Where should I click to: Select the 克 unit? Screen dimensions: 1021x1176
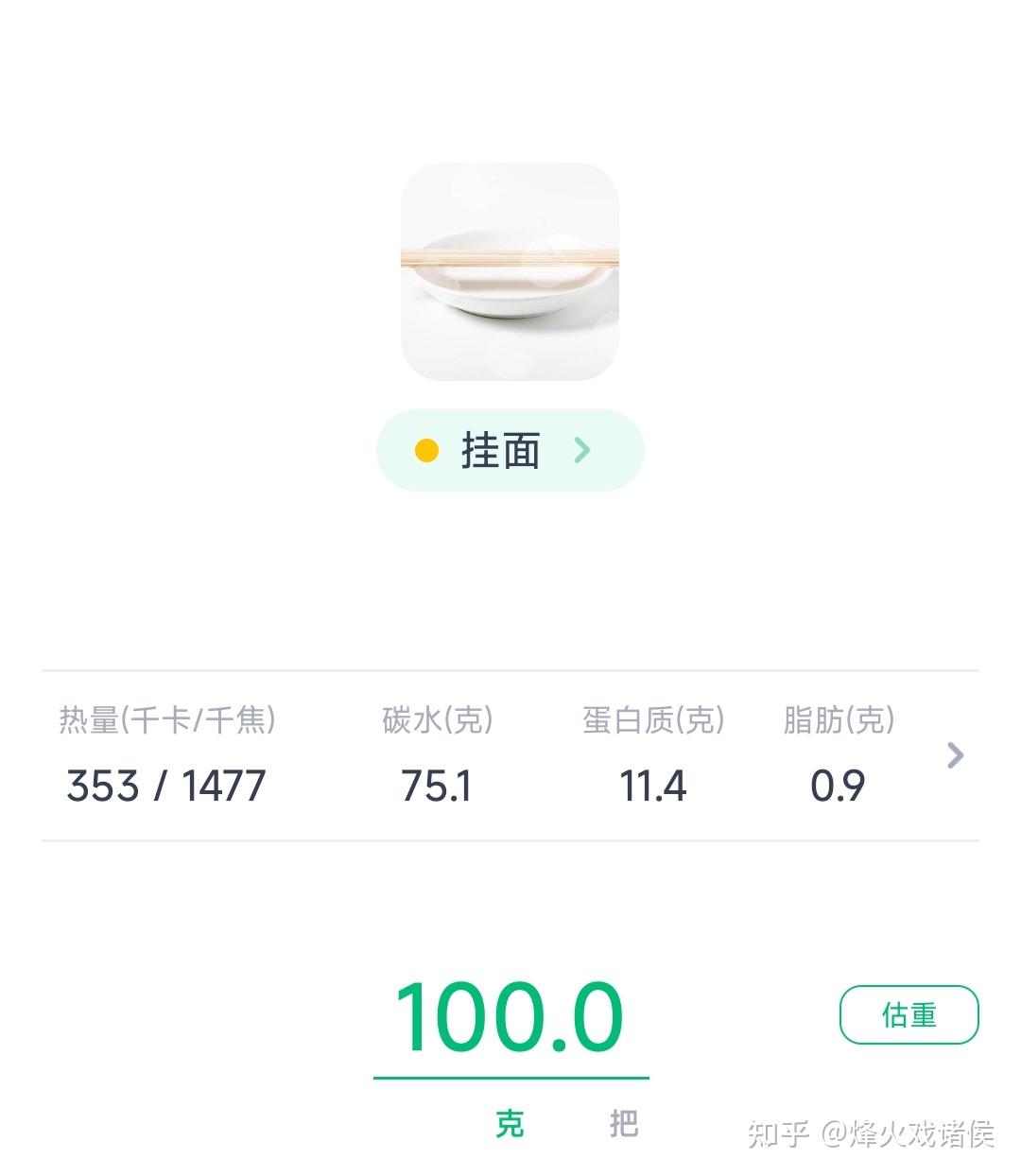pos(510,1124)
